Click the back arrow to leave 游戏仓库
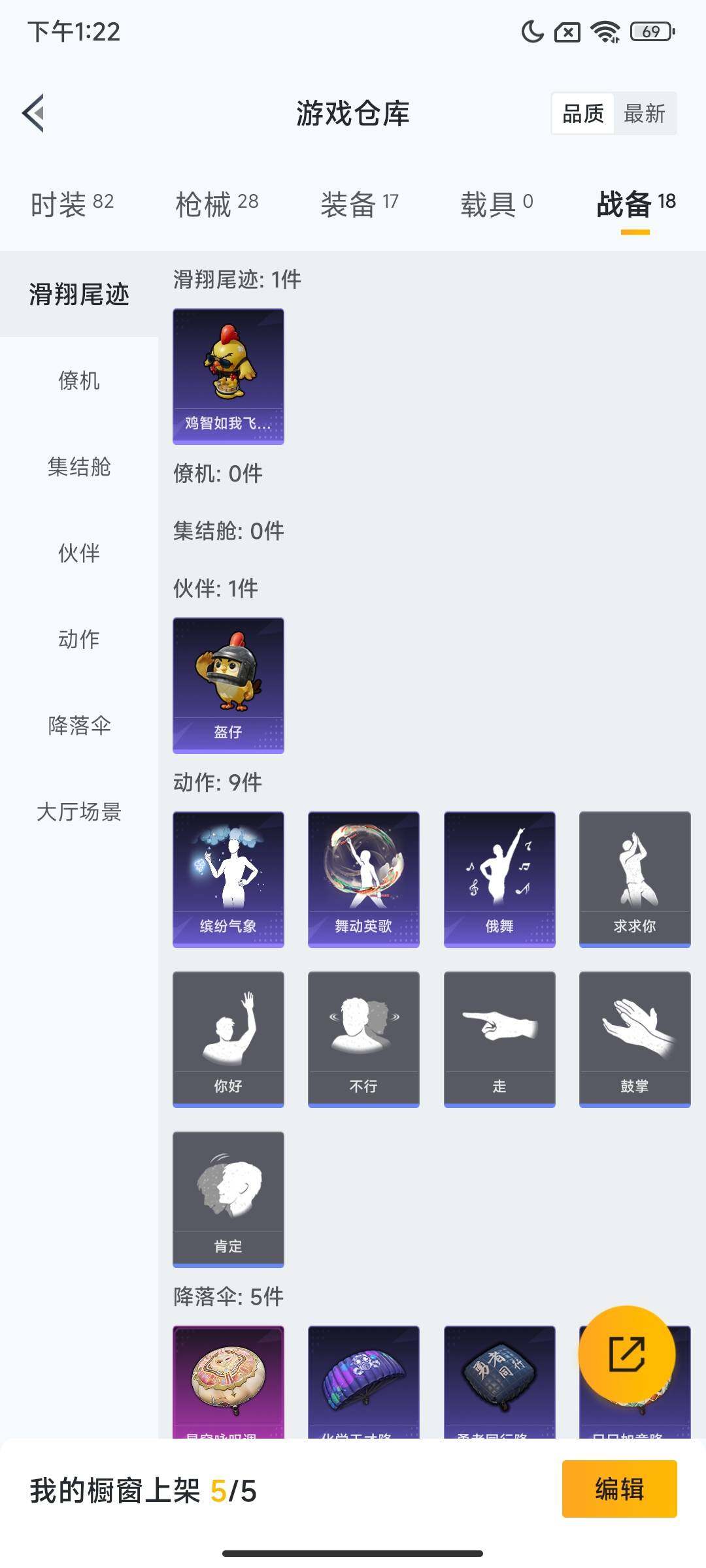The width and height of the screenshot is (706, 1568). click(33, 112)
